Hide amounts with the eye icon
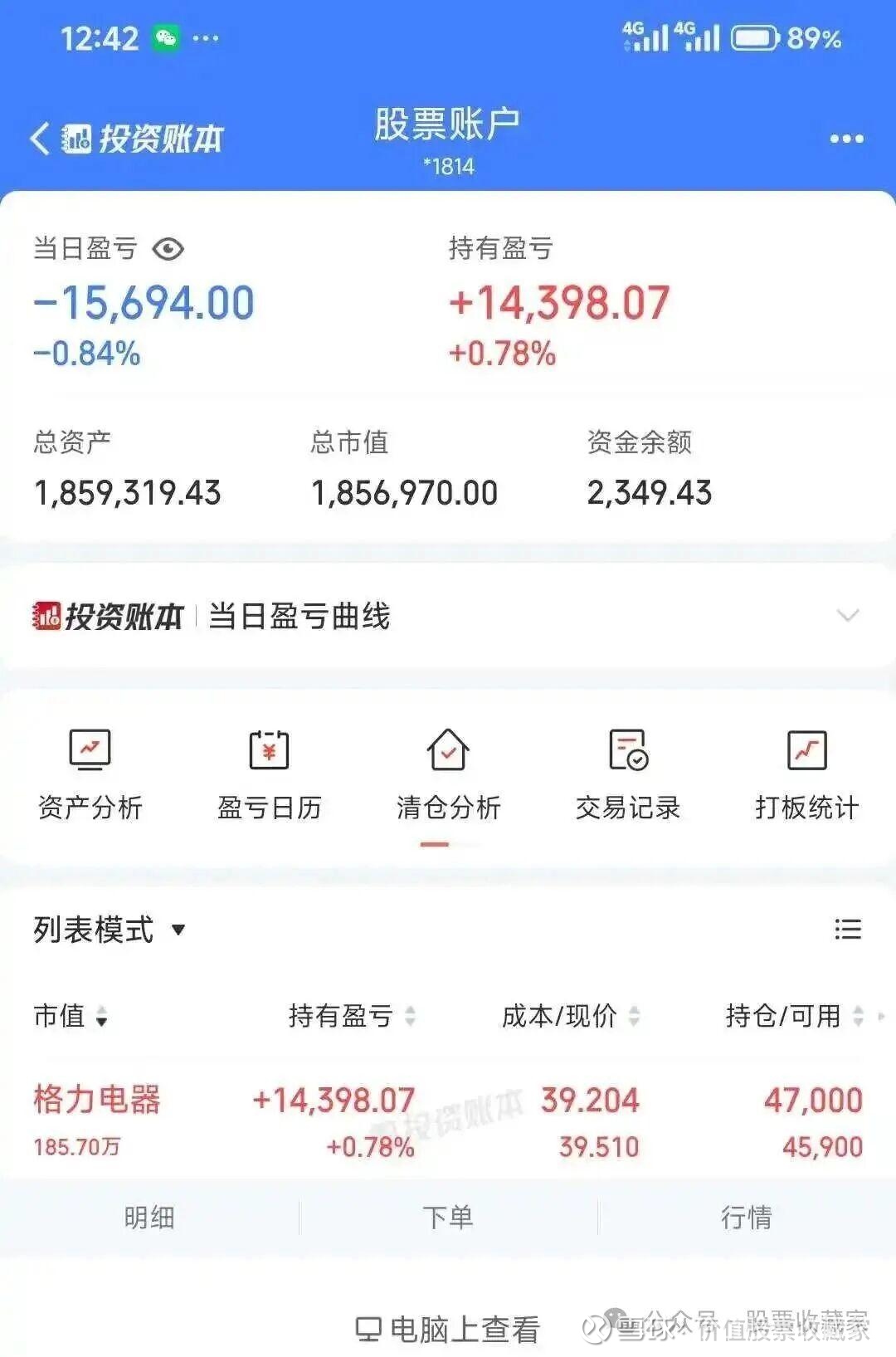The width and height of the screenshot is (896, 1357). pos(168,249)
